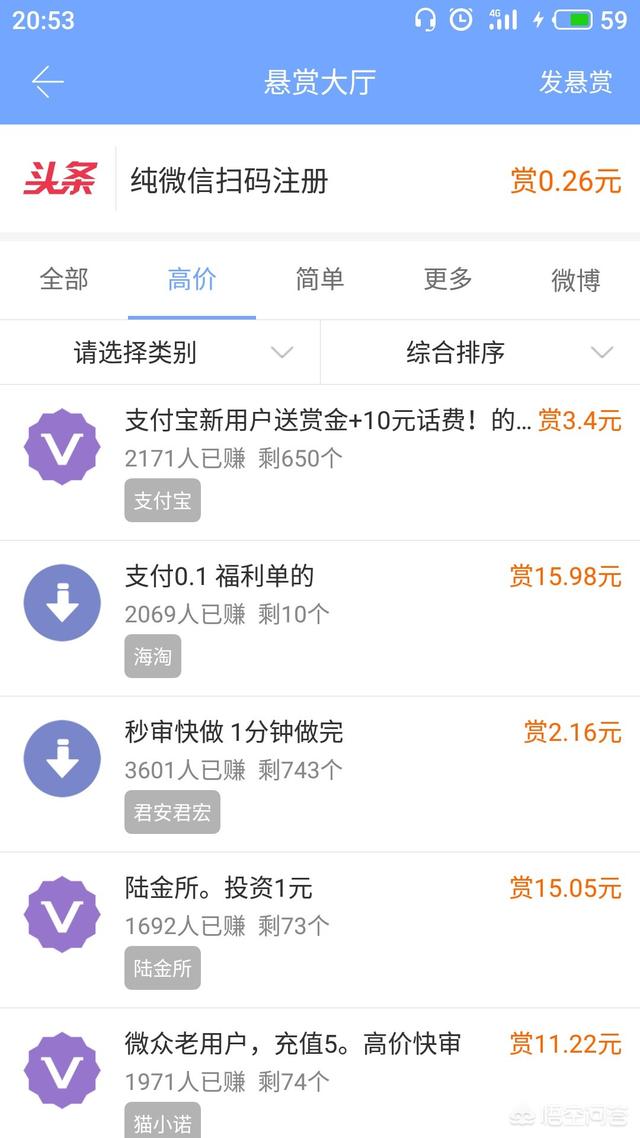
Task: Switch to the 简单 tab
Action: point(320,279)
